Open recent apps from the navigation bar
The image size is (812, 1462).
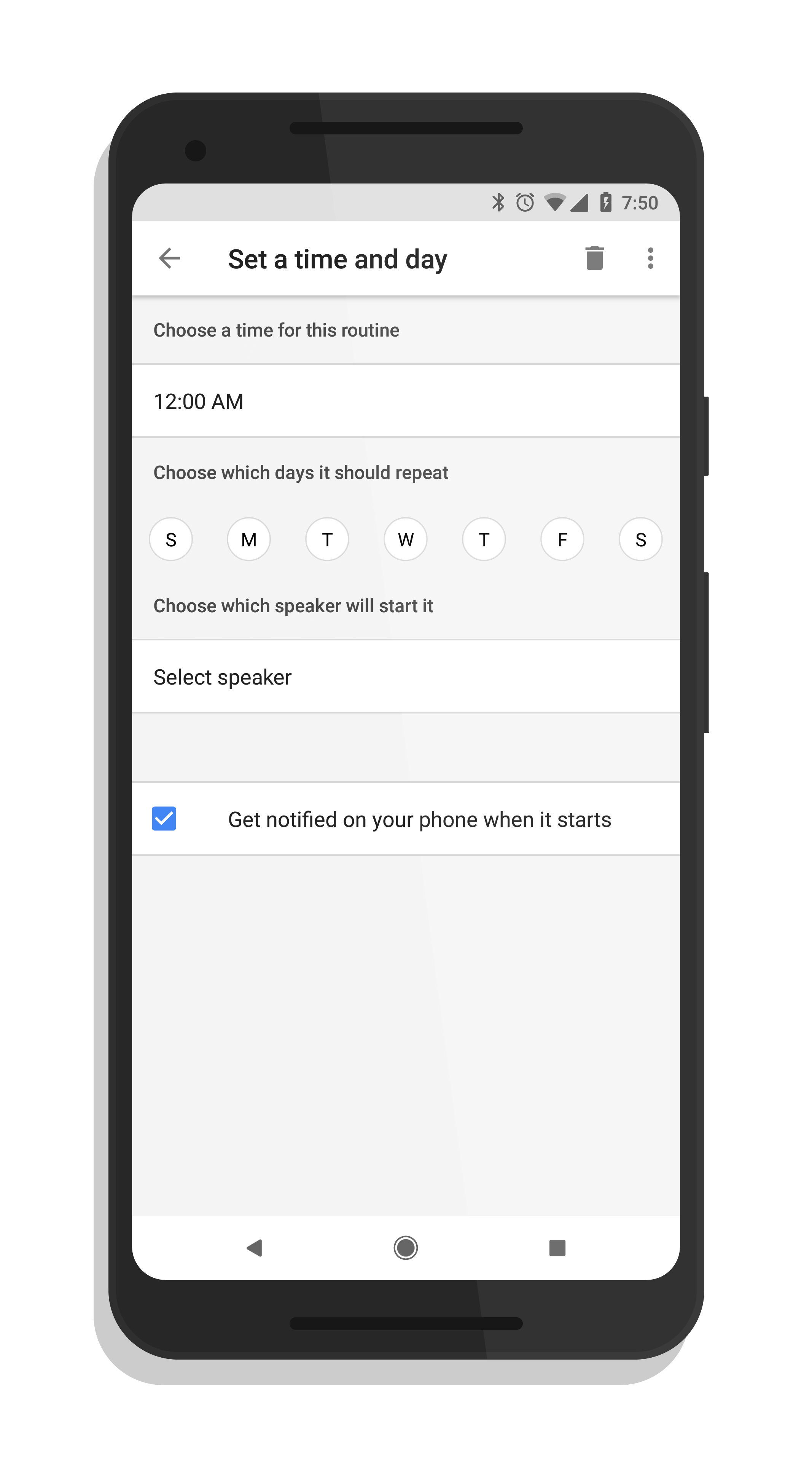pos(557,1248)
